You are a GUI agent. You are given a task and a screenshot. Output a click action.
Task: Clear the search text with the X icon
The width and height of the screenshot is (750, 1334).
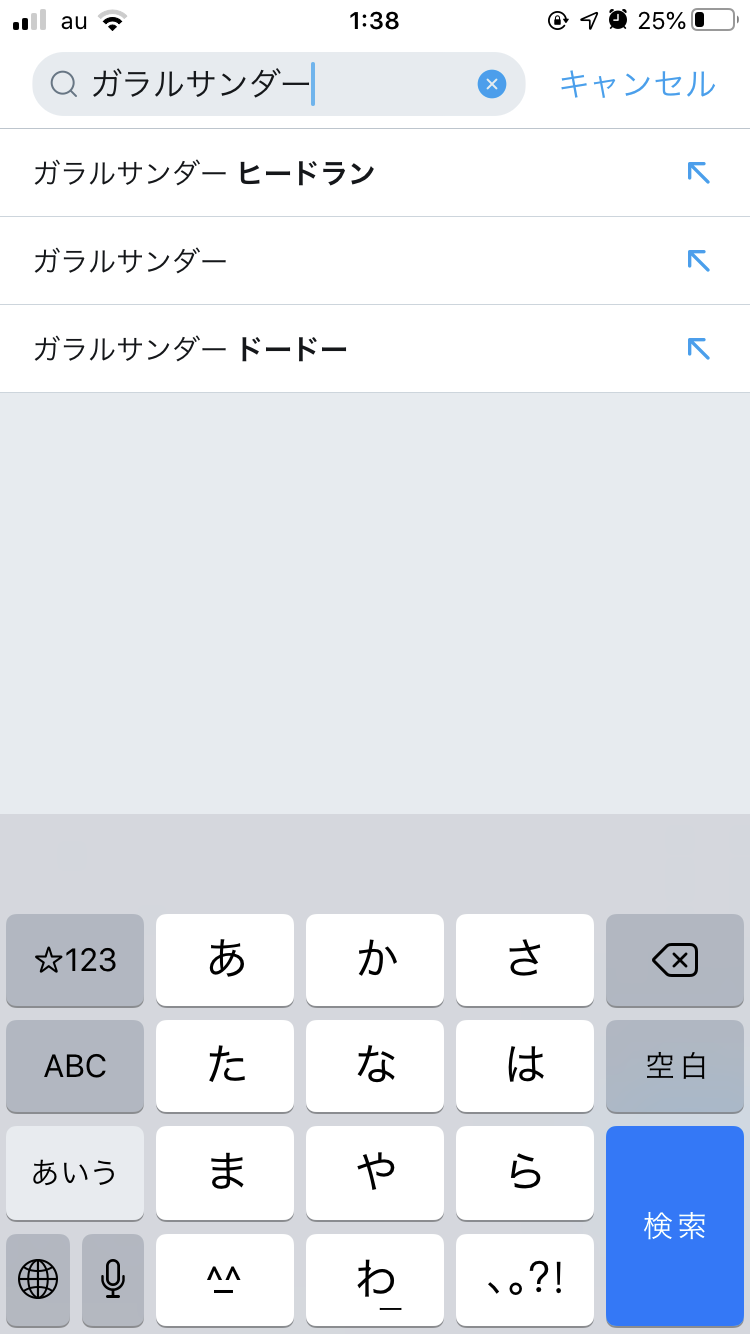(491, 84)
